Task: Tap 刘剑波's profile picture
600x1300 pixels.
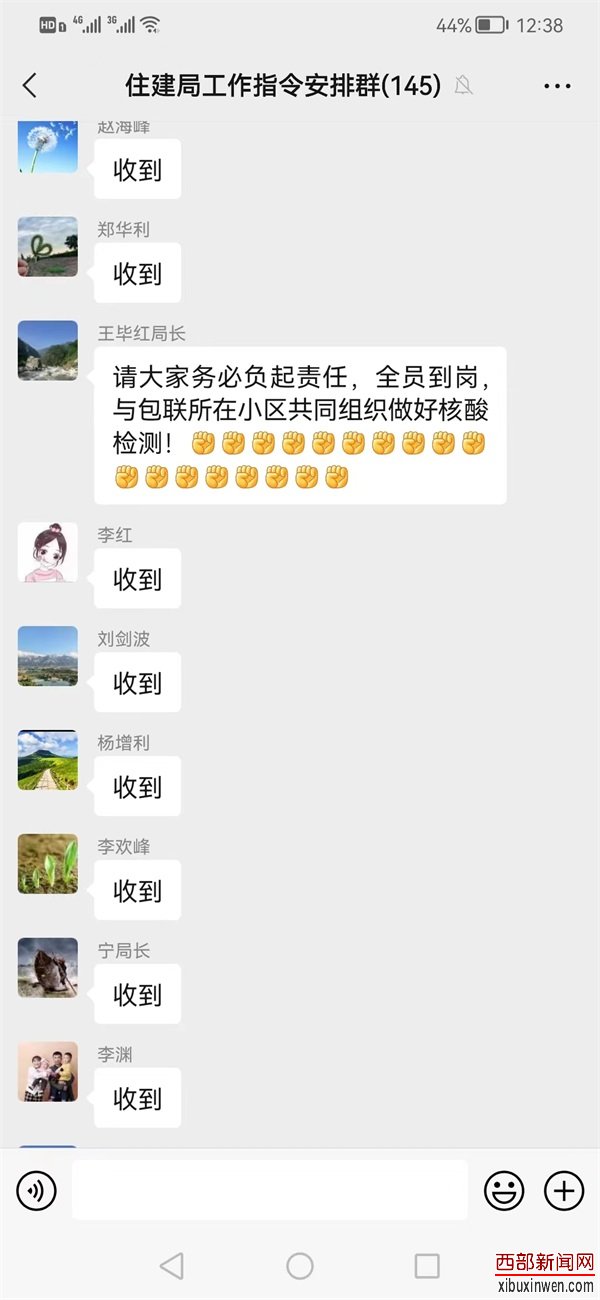Action: pos(48,656)
